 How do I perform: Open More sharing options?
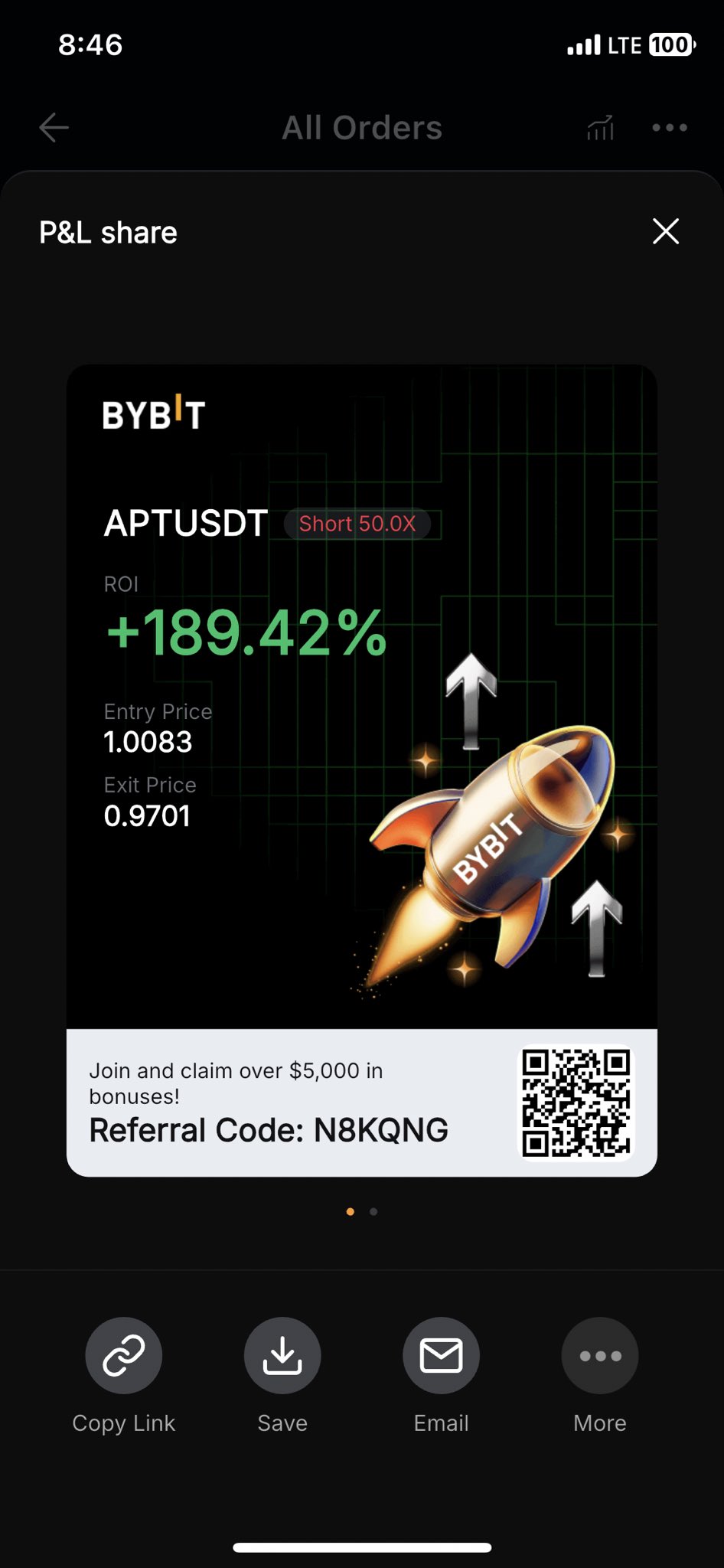[x=600, y=1356]
